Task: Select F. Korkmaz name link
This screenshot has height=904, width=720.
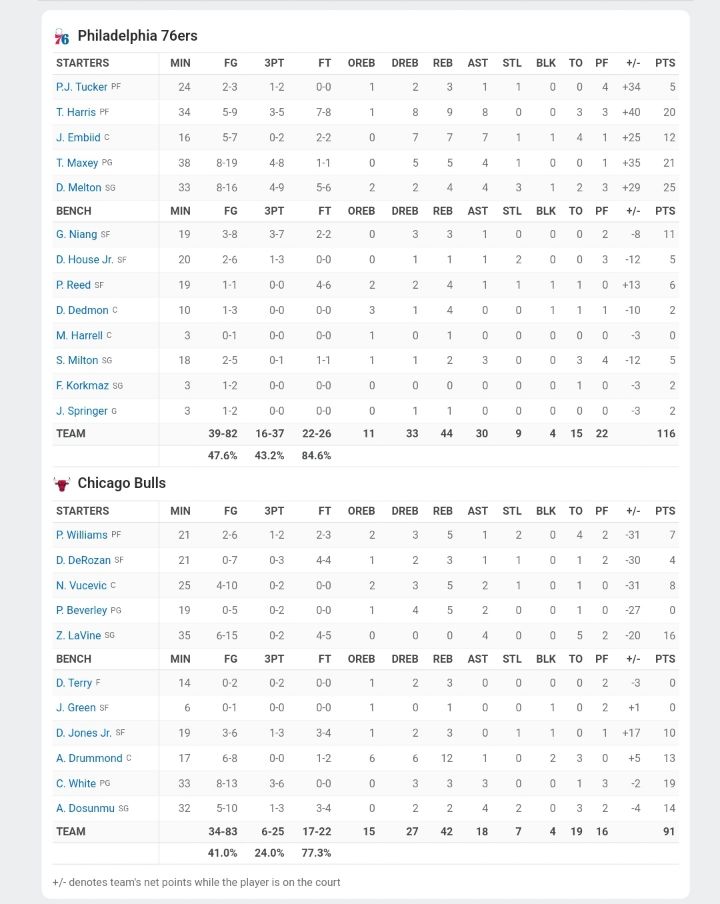Action: 82,385
